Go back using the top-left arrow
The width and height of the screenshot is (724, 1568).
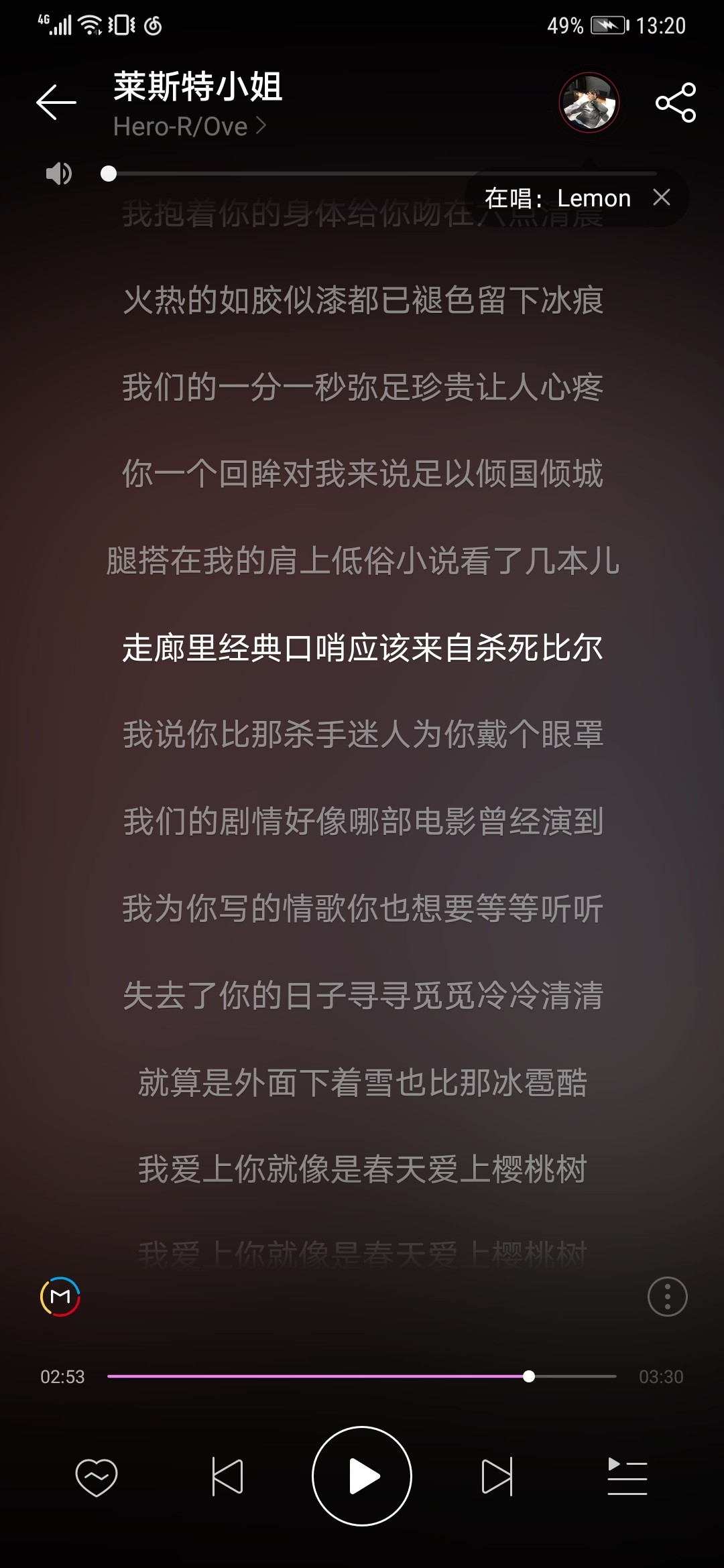coord(56,103)
